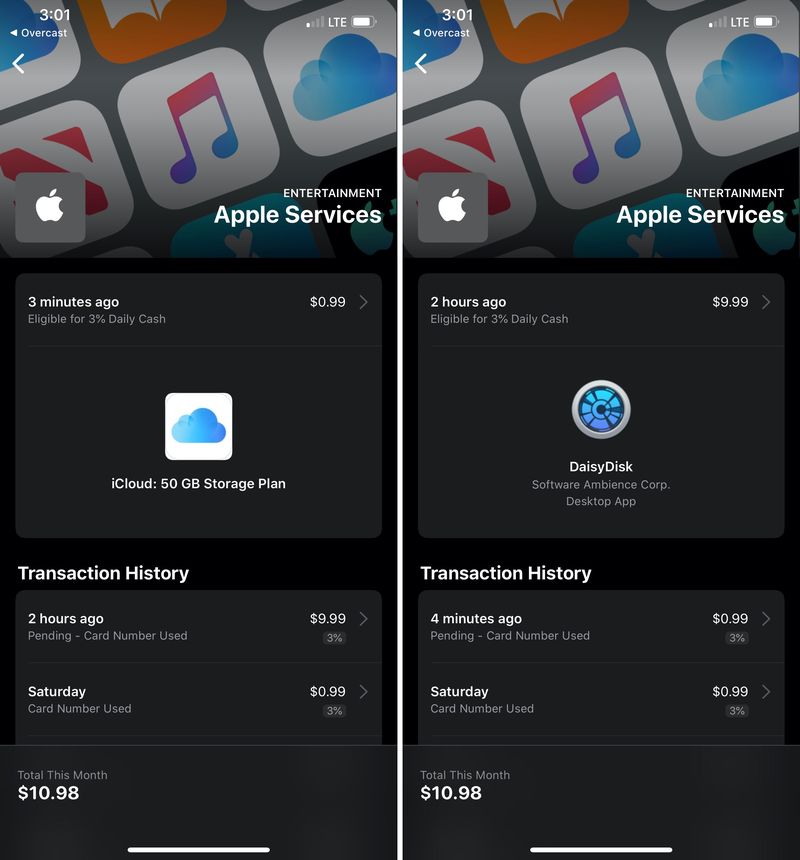800x860 pixels.
Task: Open the pending 2 hours ago $9.99 transaction
Action: pos(198,626)
